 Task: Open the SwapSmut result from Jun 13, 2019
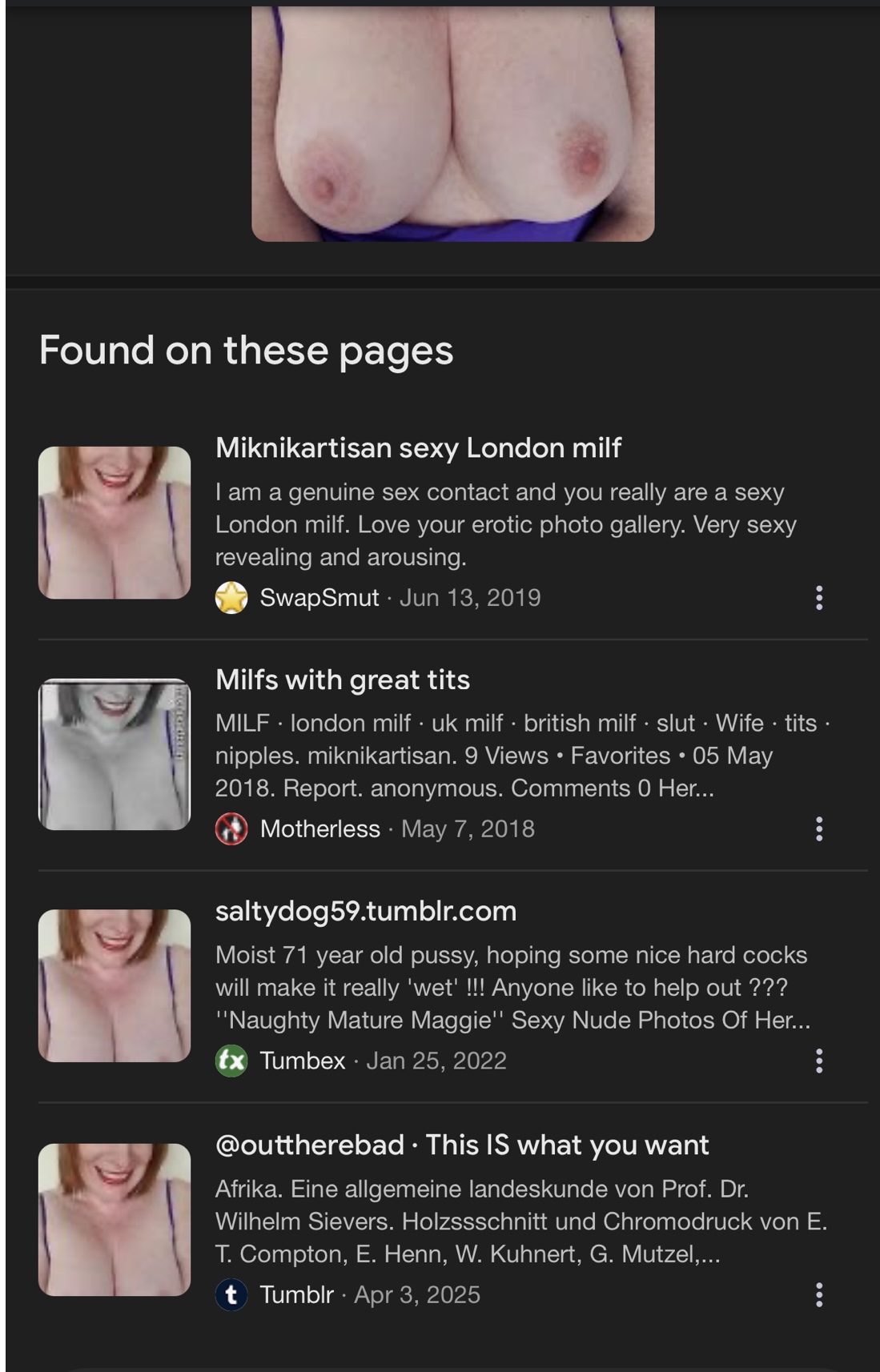[418, 448]
